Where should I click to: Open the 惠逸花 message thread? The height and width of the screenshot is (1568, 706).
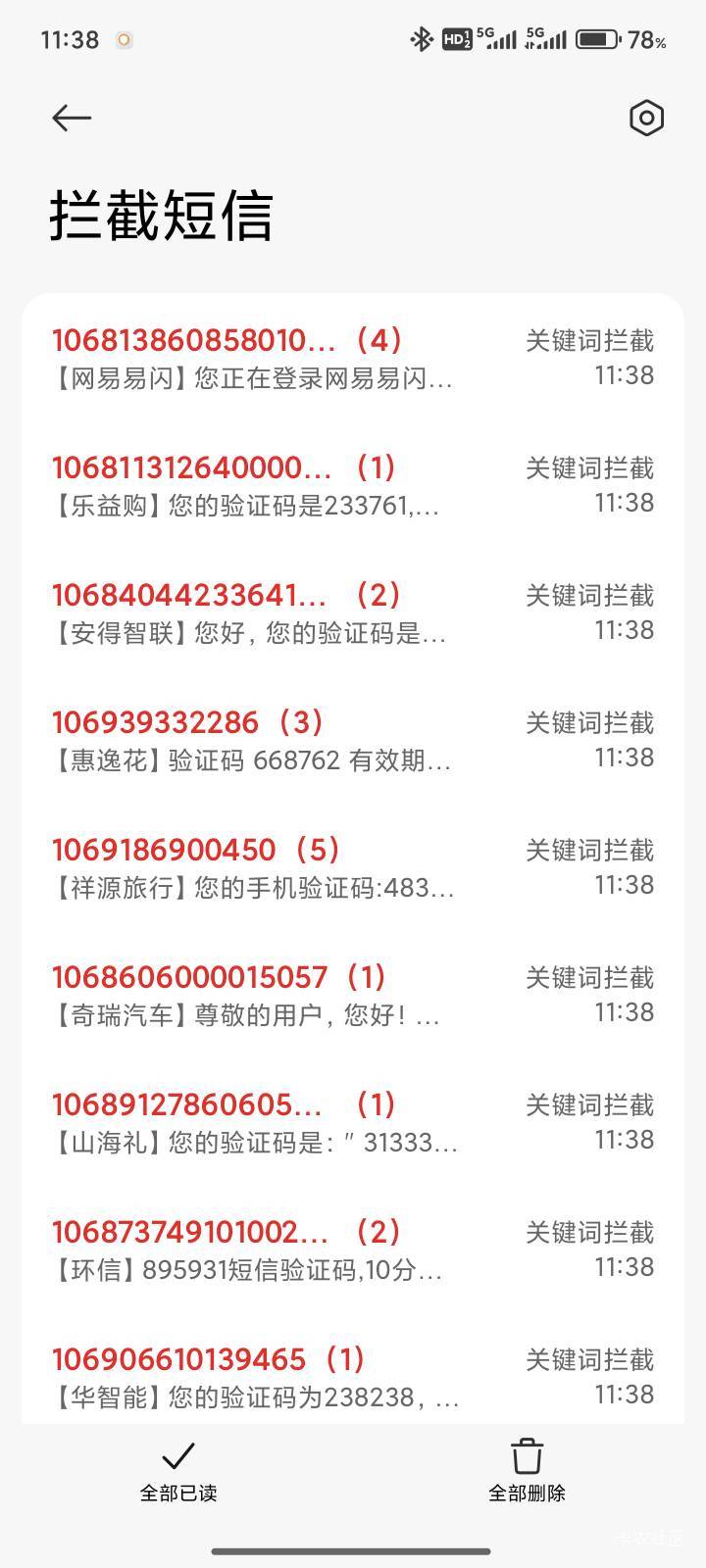[353, 740]
